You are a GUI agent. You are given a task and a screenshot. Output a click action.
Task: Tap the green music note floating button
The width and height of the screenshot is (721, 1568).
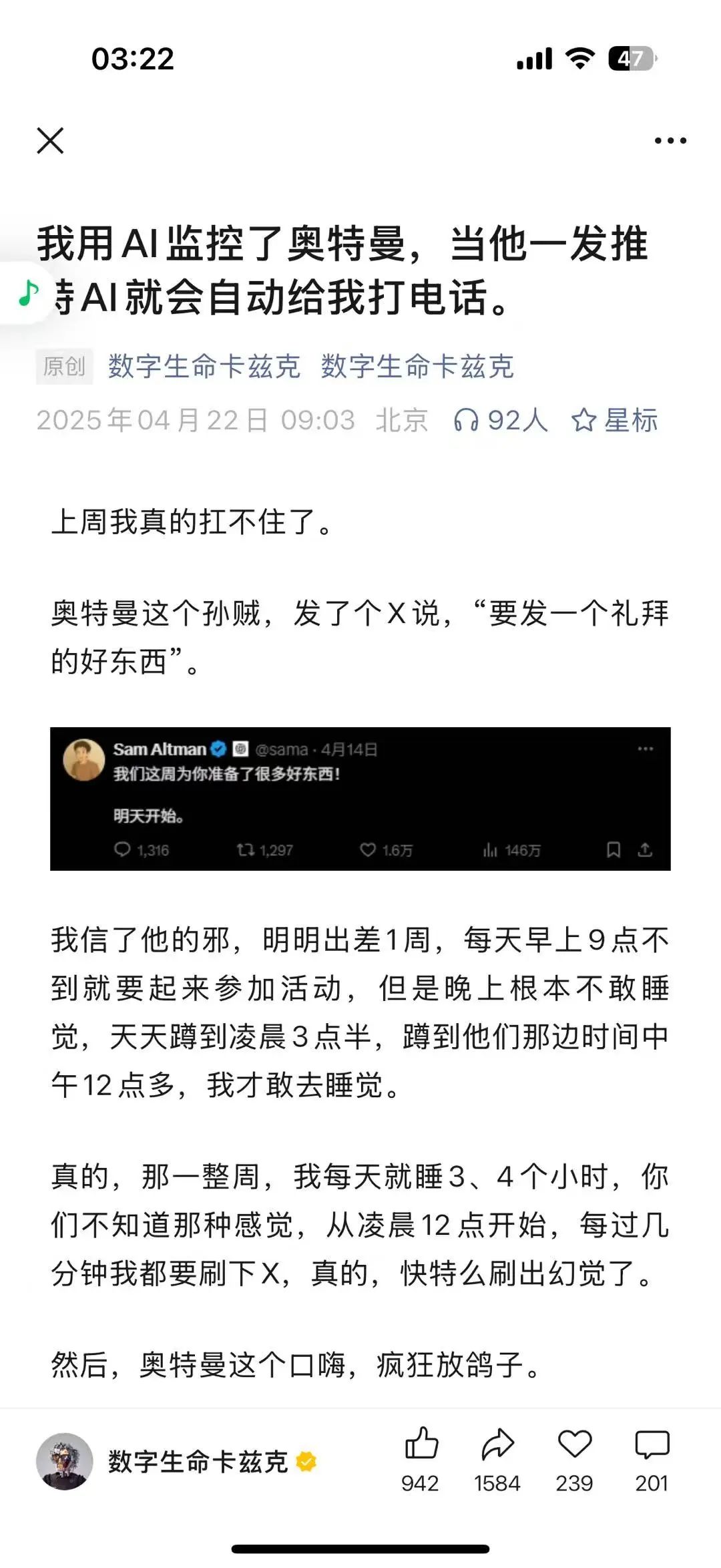point(28,293)
